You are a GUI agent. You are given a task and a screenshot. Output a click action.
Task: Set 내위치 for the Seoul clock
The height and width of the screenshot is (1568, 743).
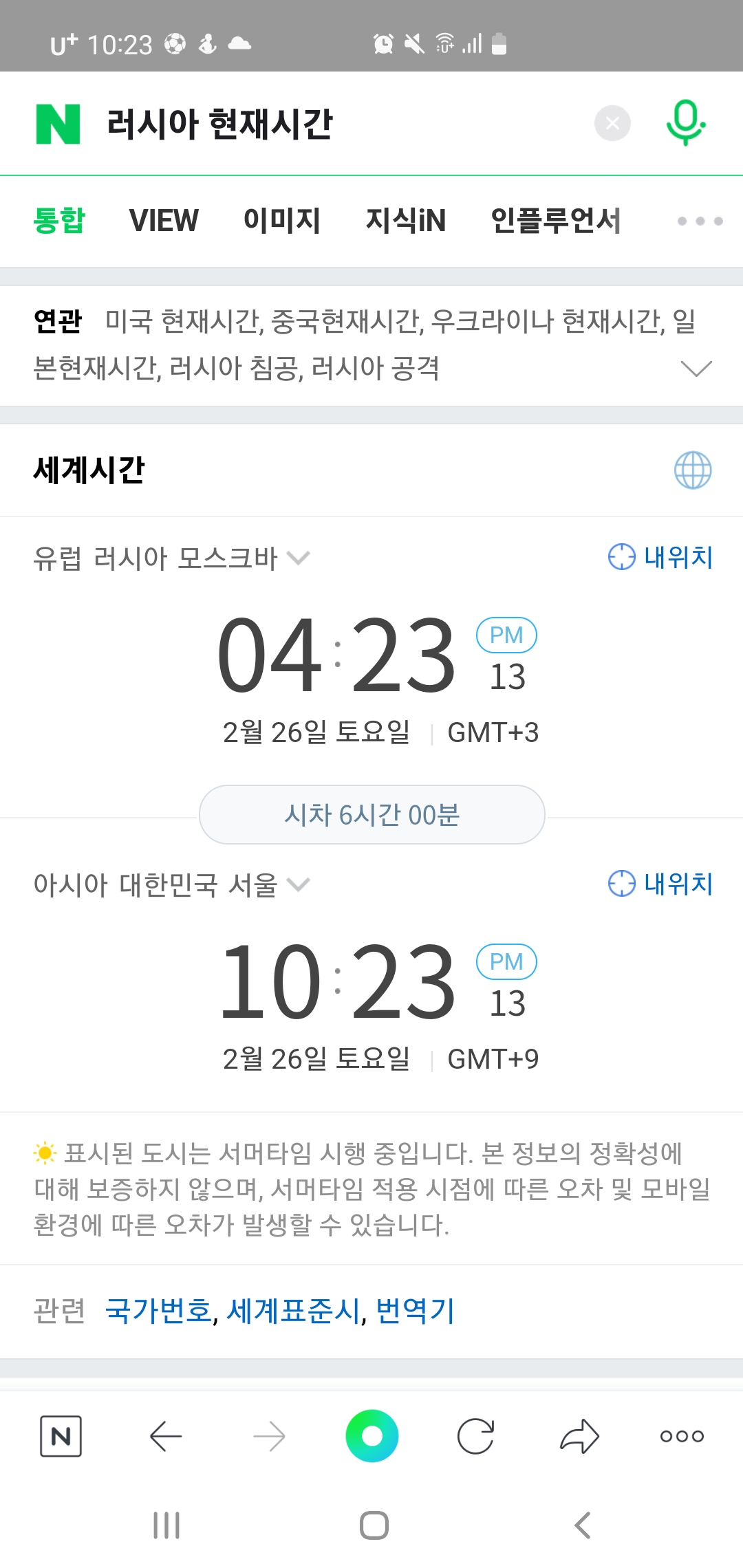(x=660, y=884)
